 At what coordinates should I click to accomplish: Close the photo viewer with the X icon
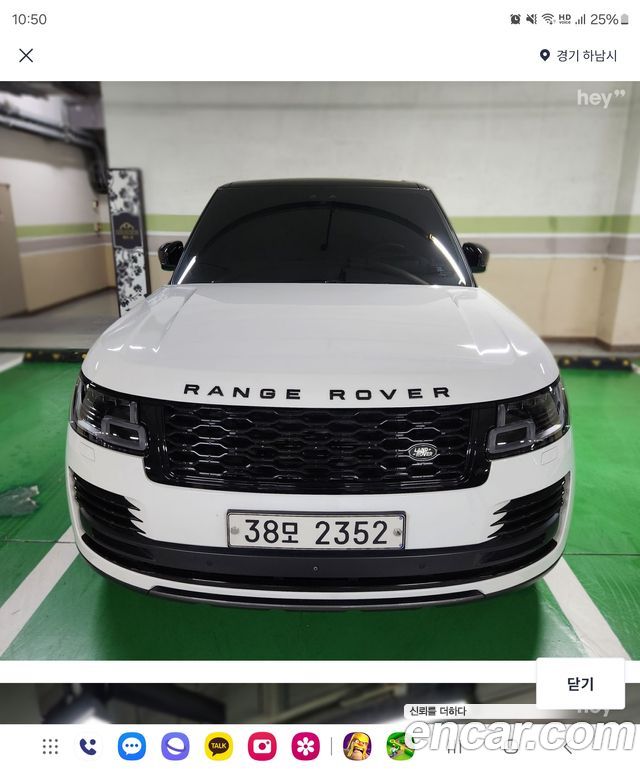(26, 55)
